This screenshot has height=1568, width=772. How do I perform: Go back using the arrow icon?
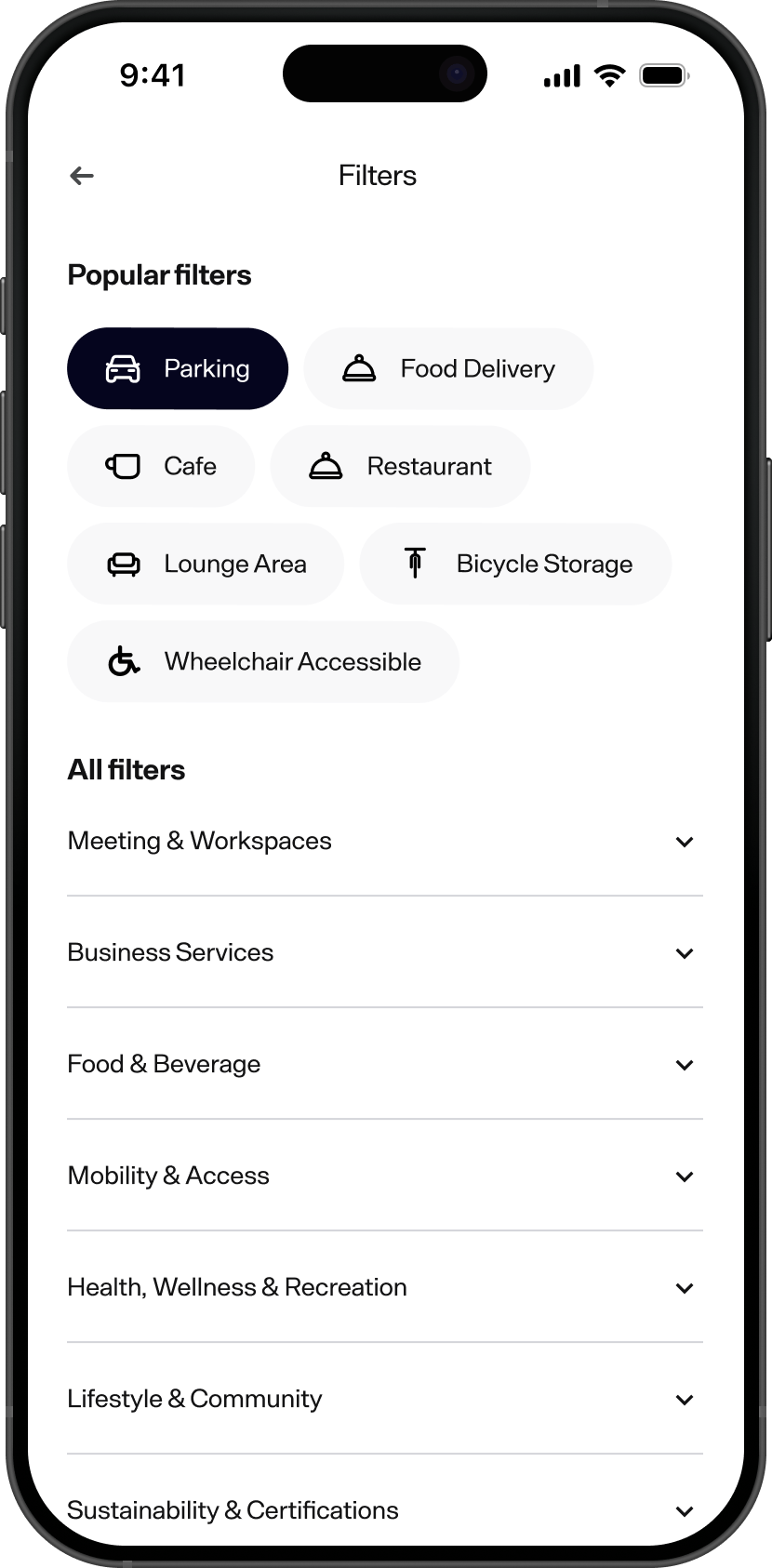tap(82, 176)
